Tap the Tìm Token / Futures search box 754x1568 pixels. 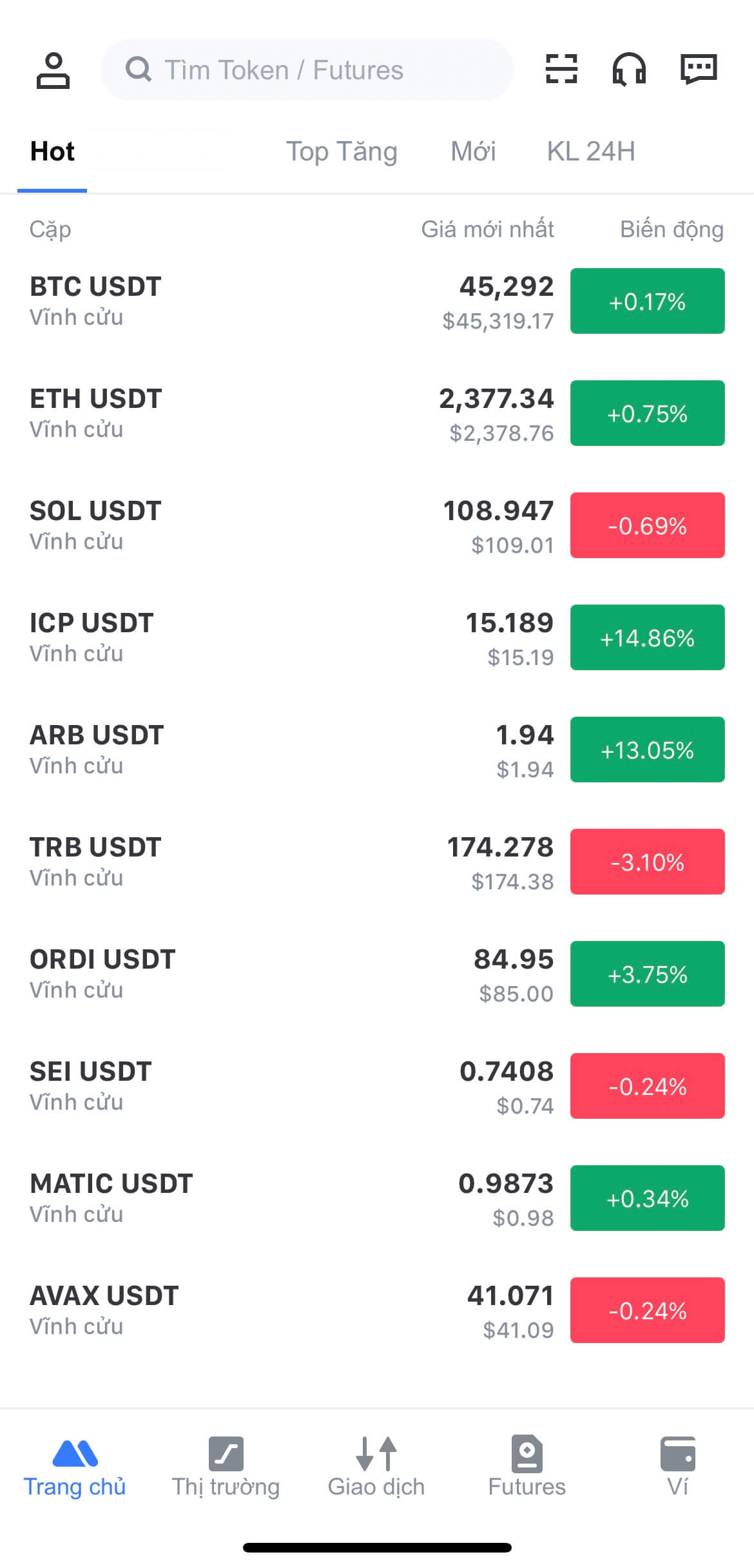pyautogui.click(x=307, y=70)
